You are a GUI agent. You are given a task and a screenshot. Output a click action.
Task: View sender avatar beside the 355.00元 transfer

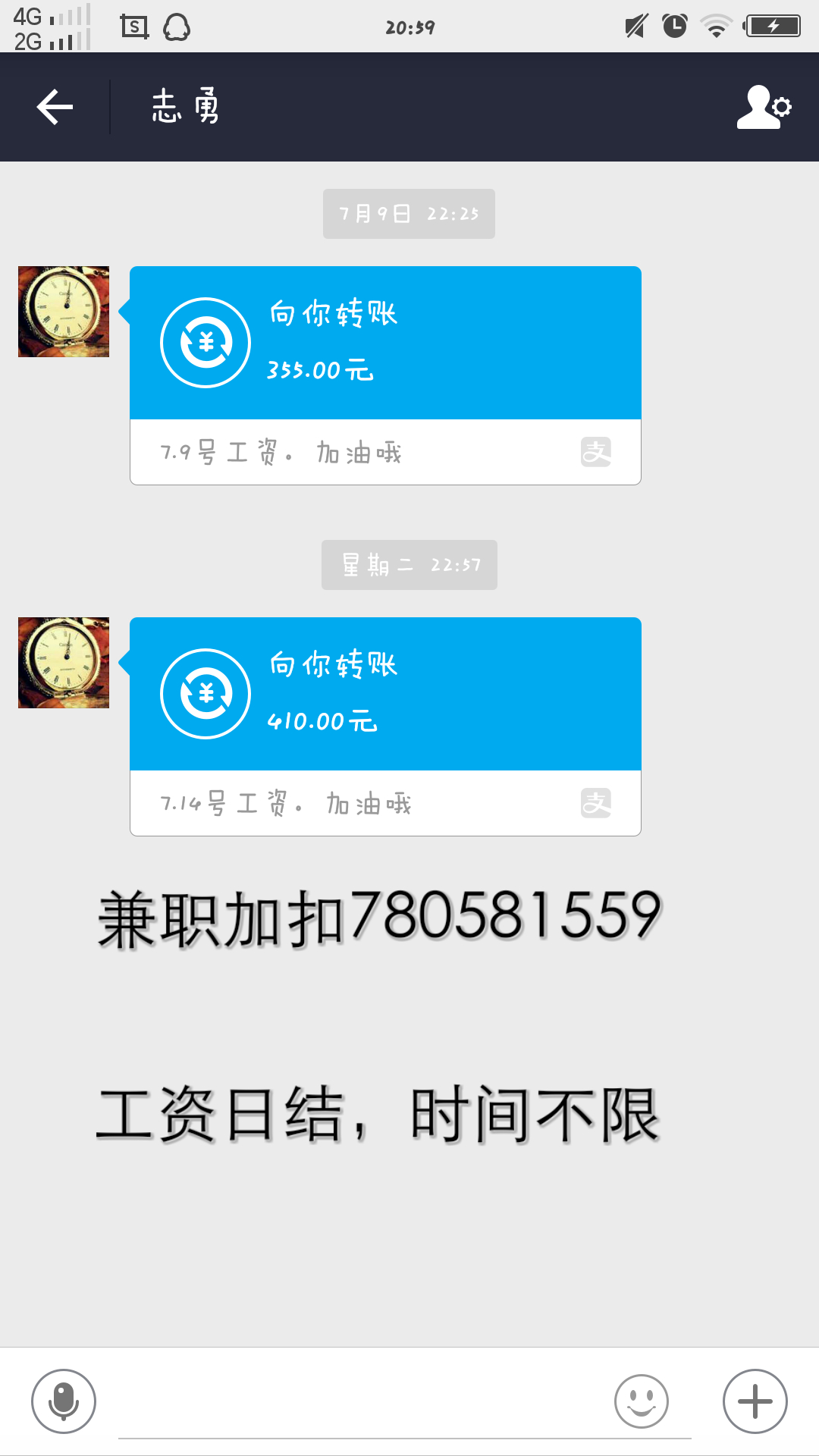pyautogui.click(x=64, y=312)
